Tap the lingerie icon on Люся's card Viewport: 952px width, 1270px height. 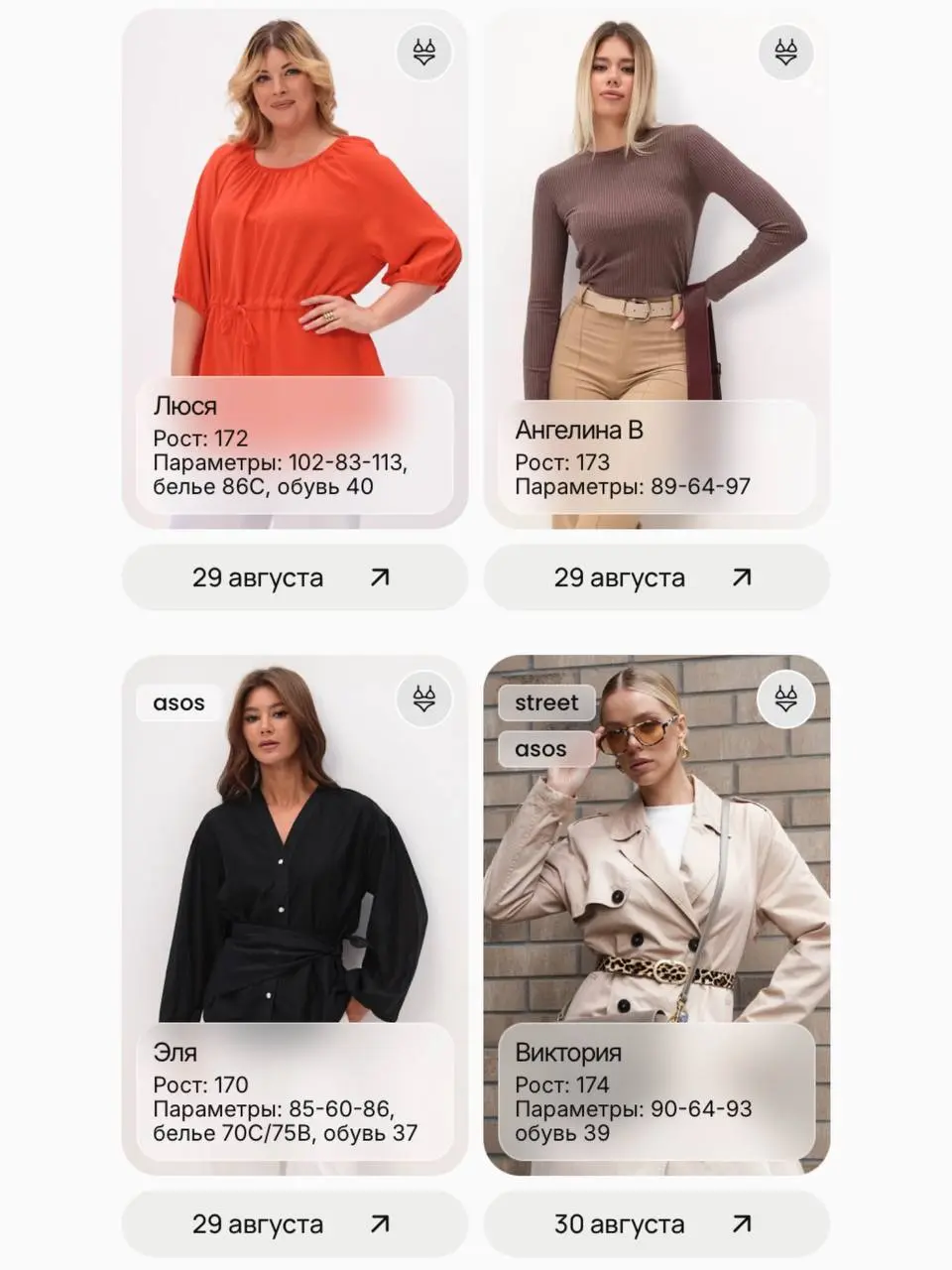(424, 54)
